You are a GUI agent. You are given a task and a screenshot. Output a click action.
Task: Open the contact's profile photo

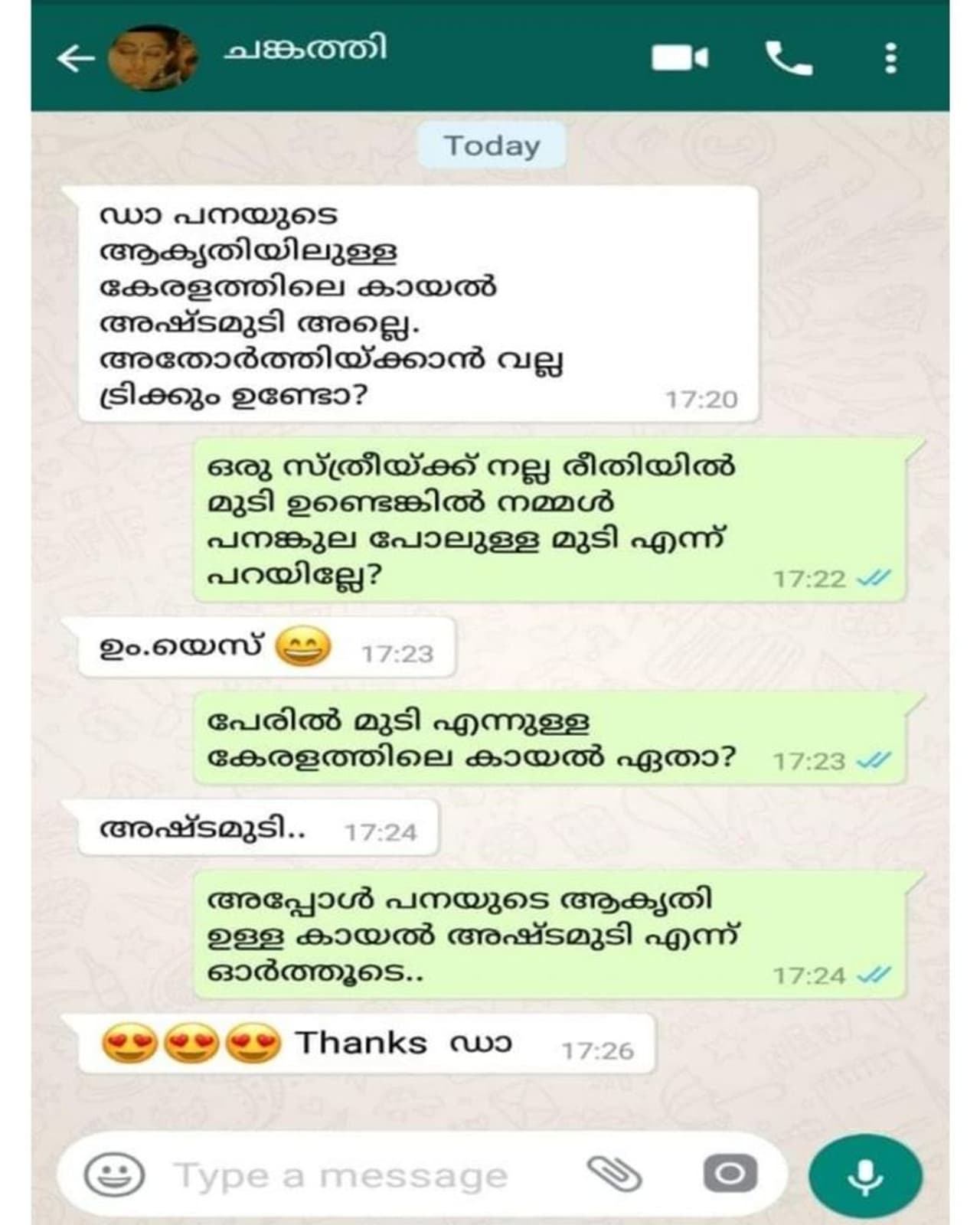pos(152,58)
